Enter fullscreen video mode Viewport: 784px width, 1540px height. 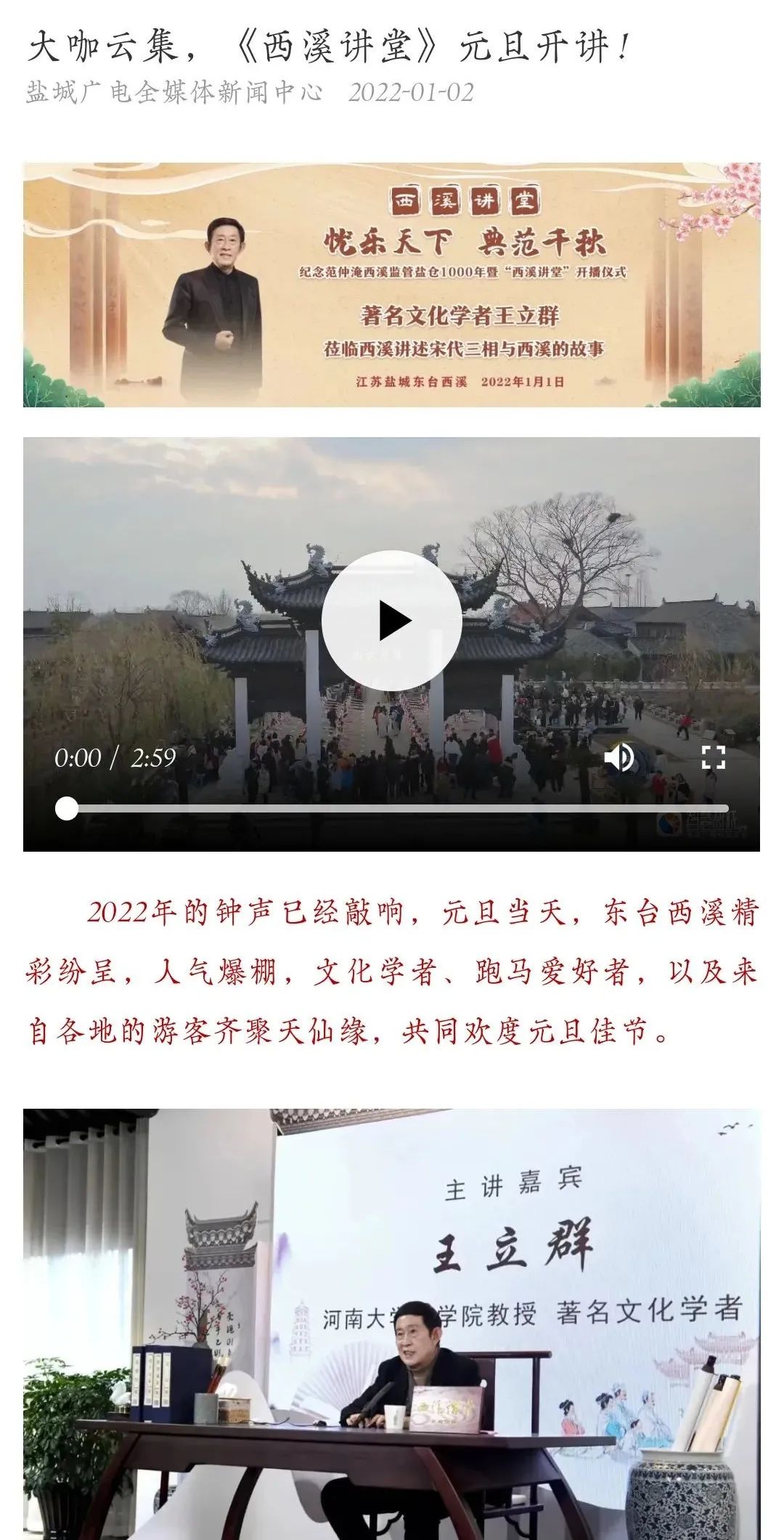click(713, 757)
